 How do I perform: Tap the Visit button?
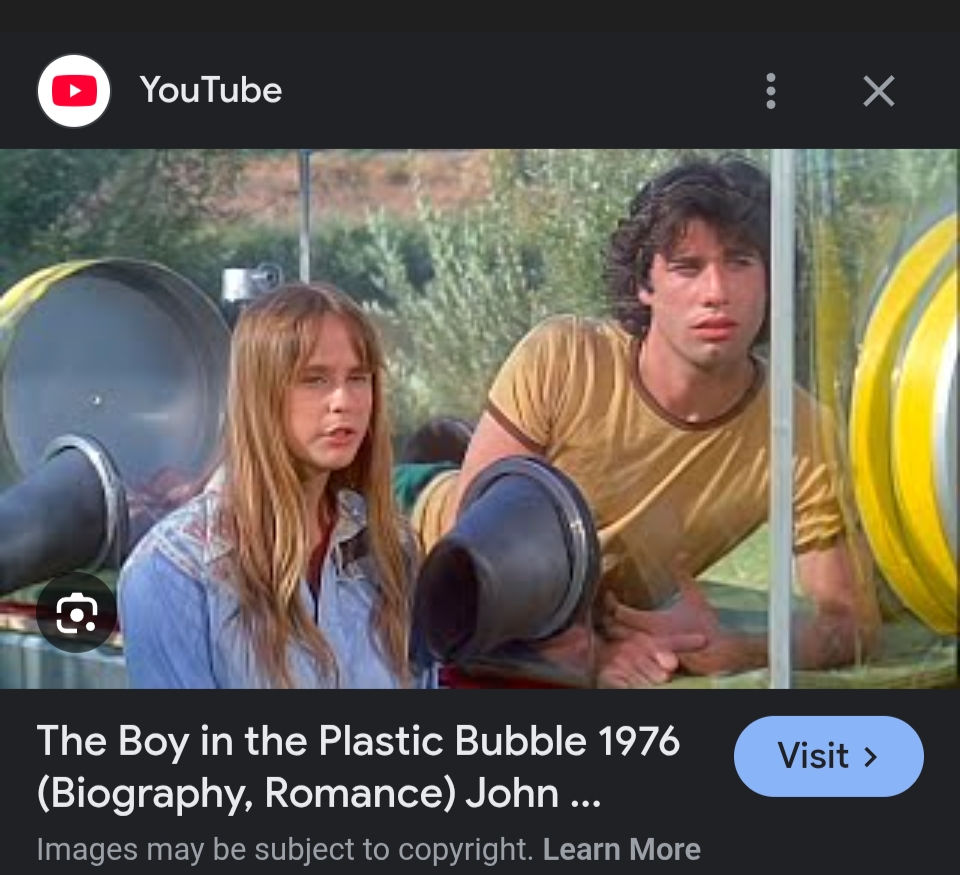[x=828, y=756]
